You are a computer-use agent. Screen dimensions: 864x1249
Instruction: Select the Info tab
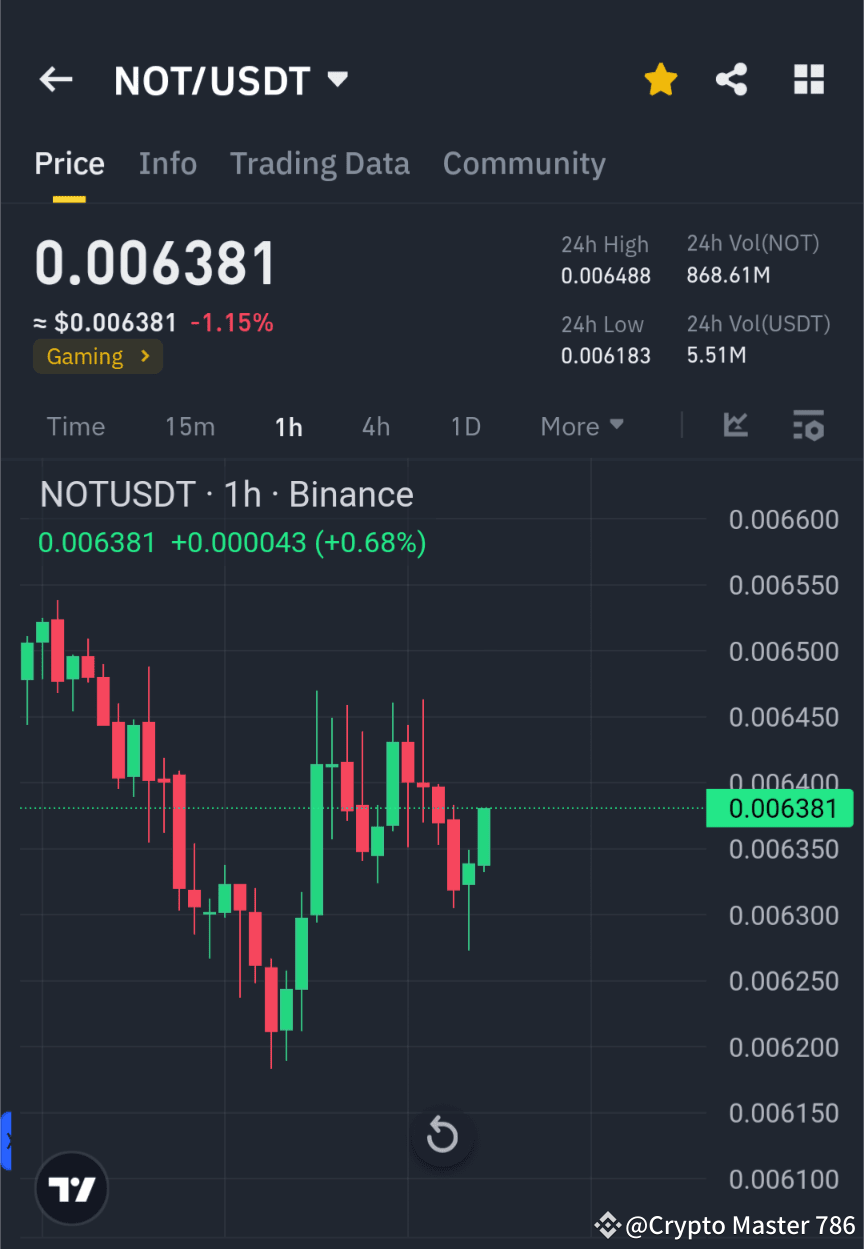168,163
